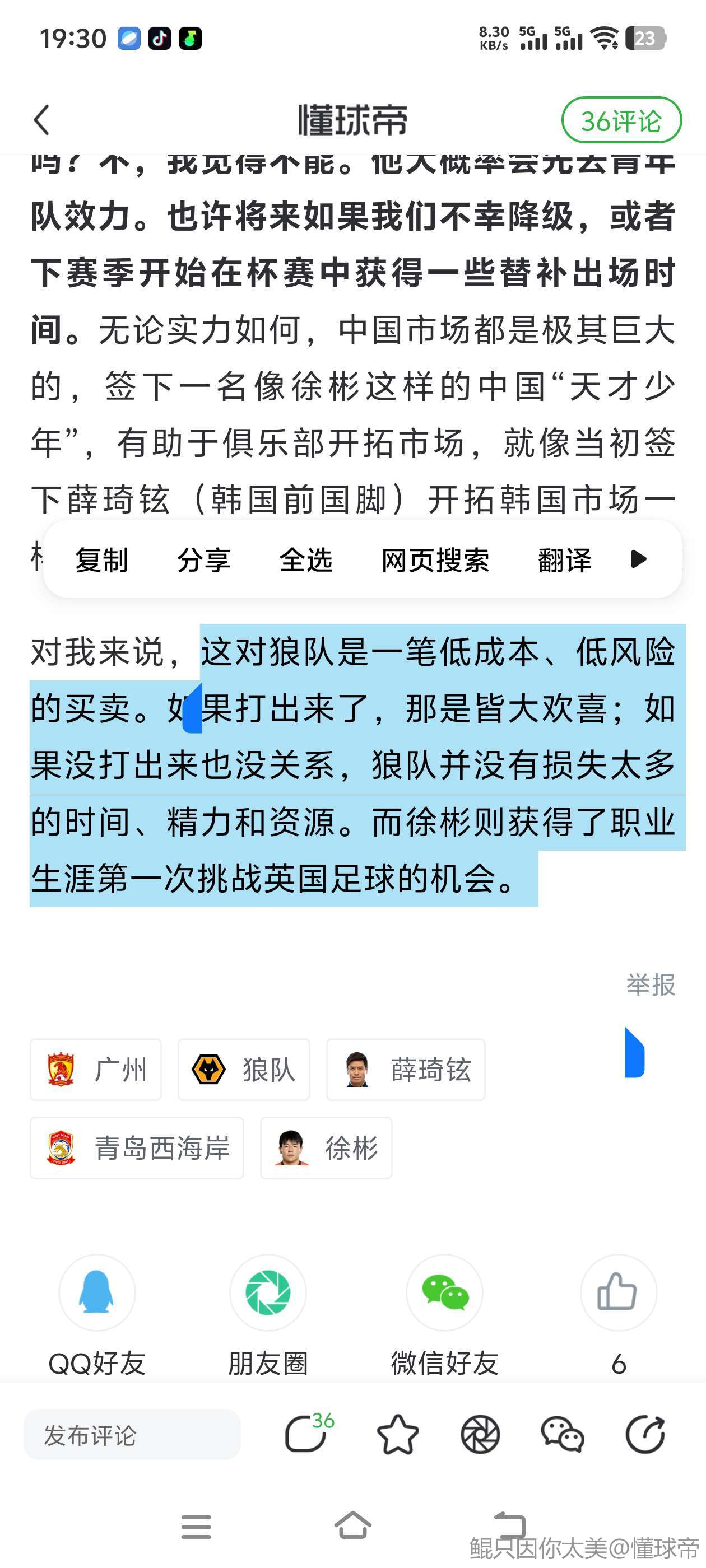Open the 徐彬 player tag
Image resolution: width=706 pixels, height=1568 pixels.
(x=326, y=1148)
